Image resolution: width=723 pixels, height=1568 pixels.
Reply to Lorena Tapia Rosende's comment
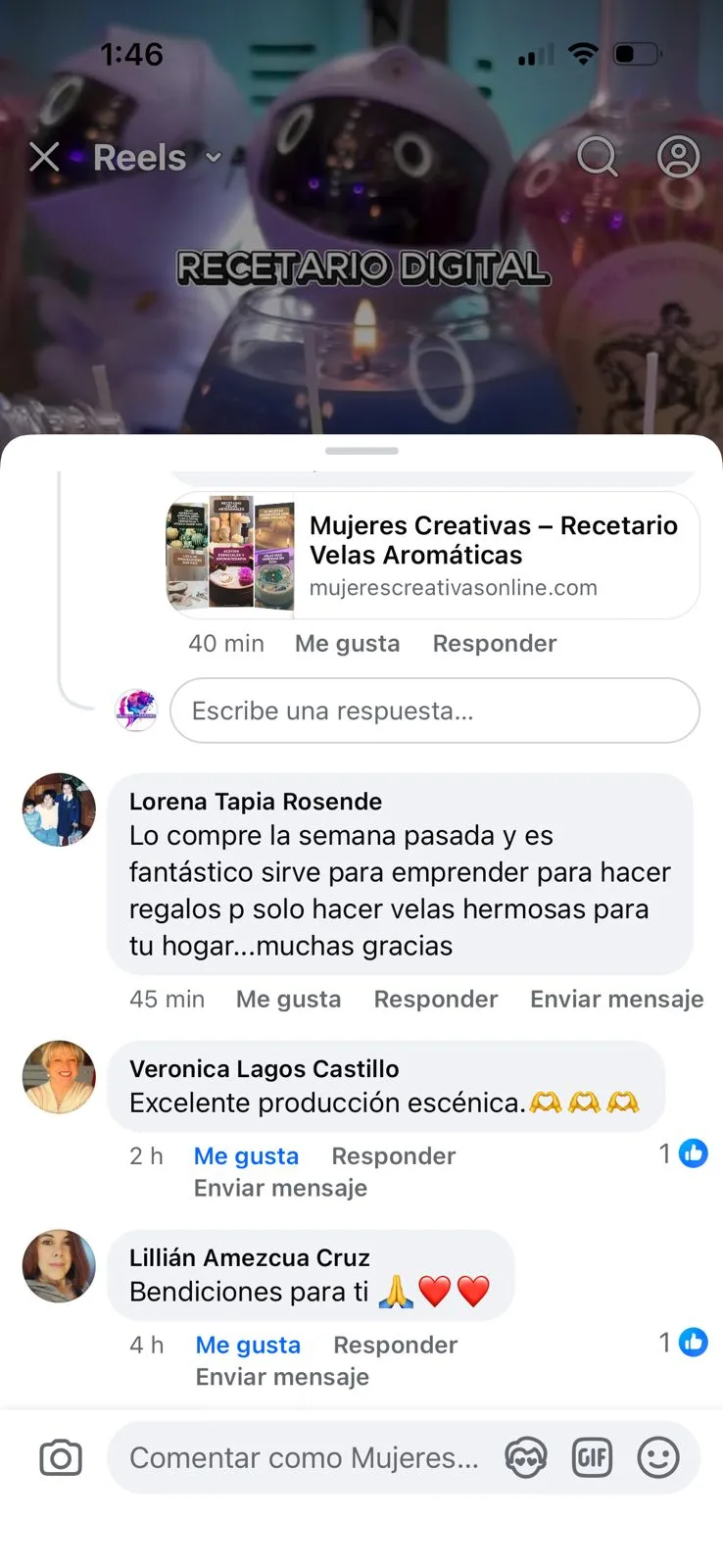(x=435, y=1000)
